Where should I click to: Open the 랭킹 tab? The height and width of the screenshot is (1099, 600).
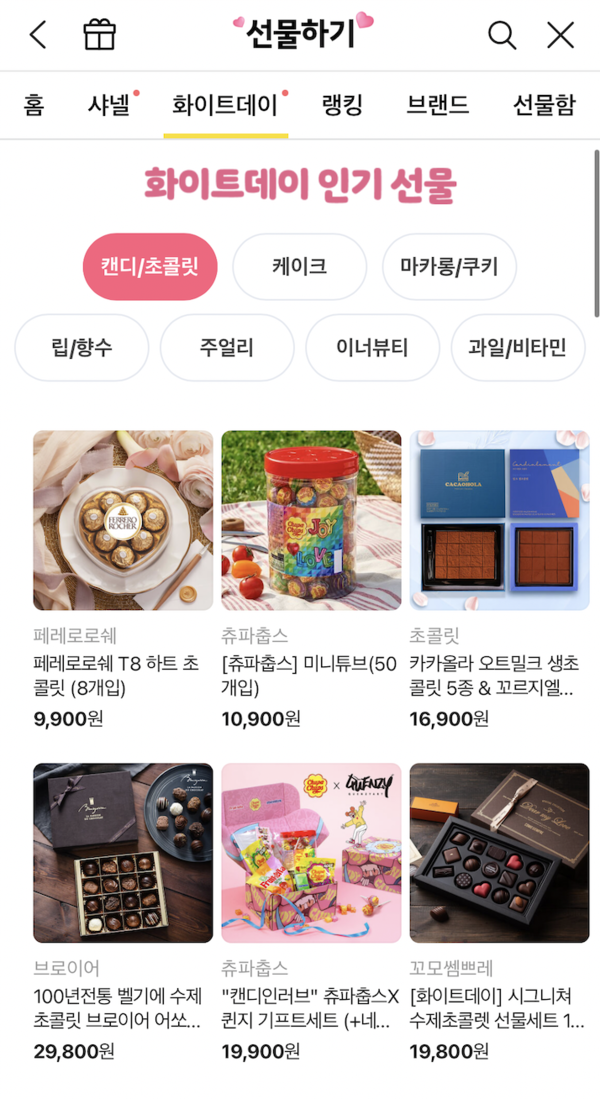(x=342, y=105)
